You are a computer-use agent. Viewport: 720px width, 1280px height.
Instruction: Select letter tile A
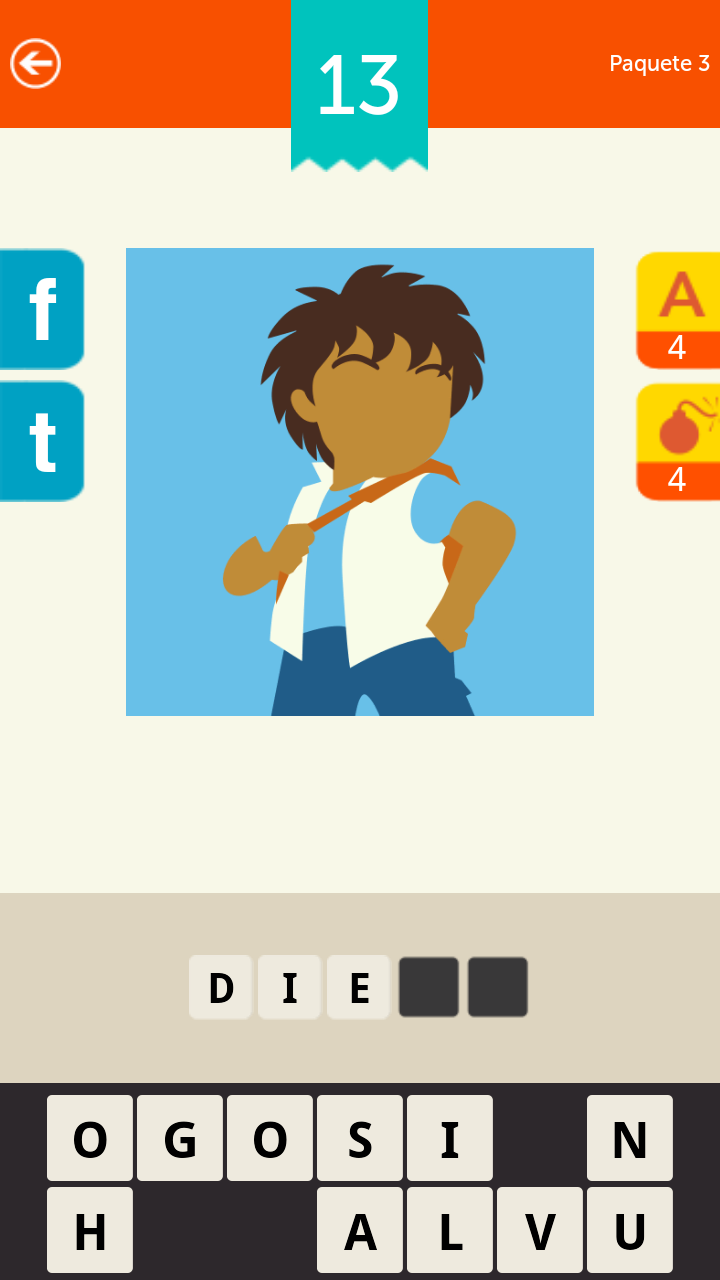coord(360,1230)
